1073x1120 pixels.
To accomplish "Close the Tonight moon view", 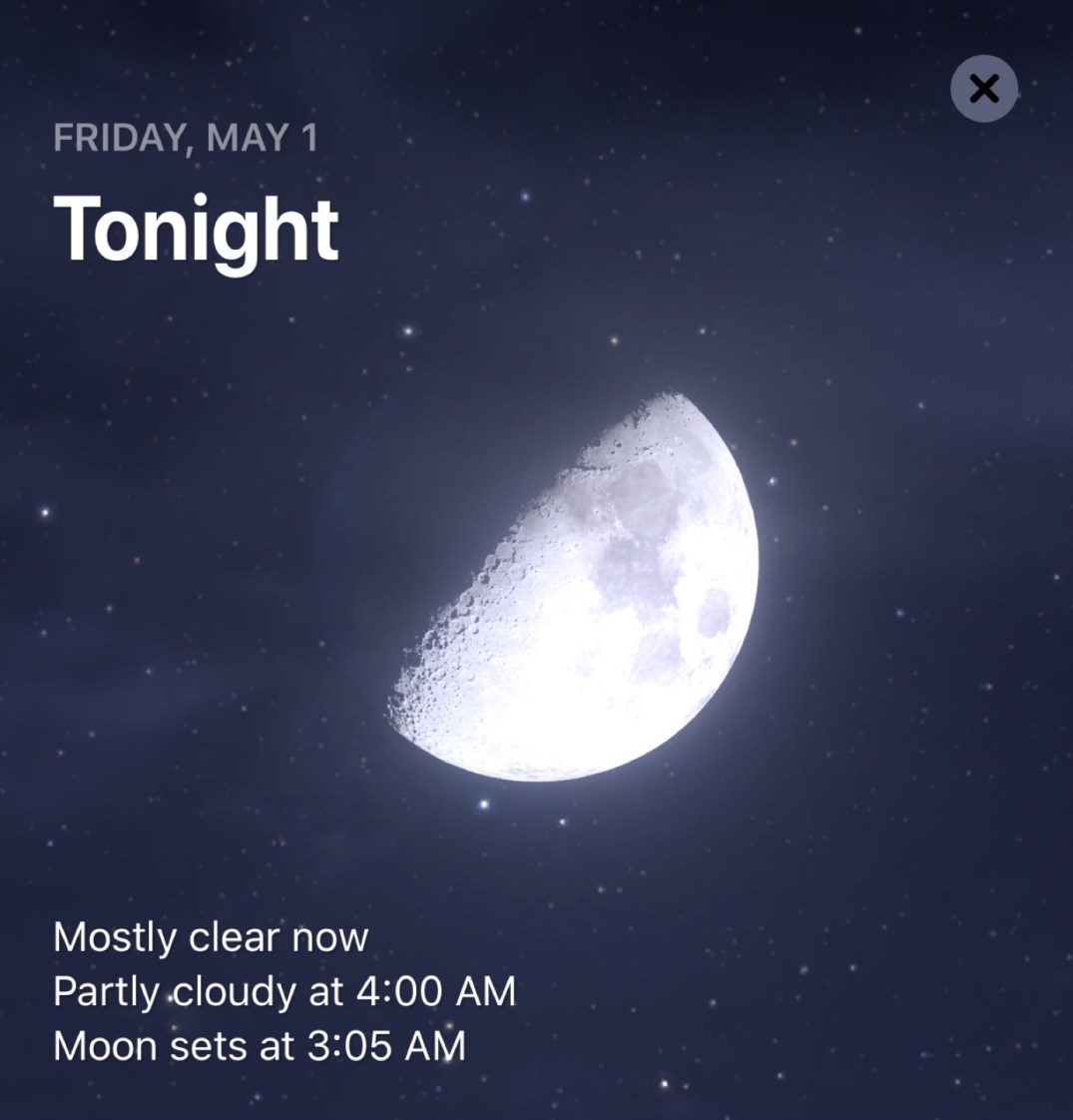I will click(x=983, y=89).
